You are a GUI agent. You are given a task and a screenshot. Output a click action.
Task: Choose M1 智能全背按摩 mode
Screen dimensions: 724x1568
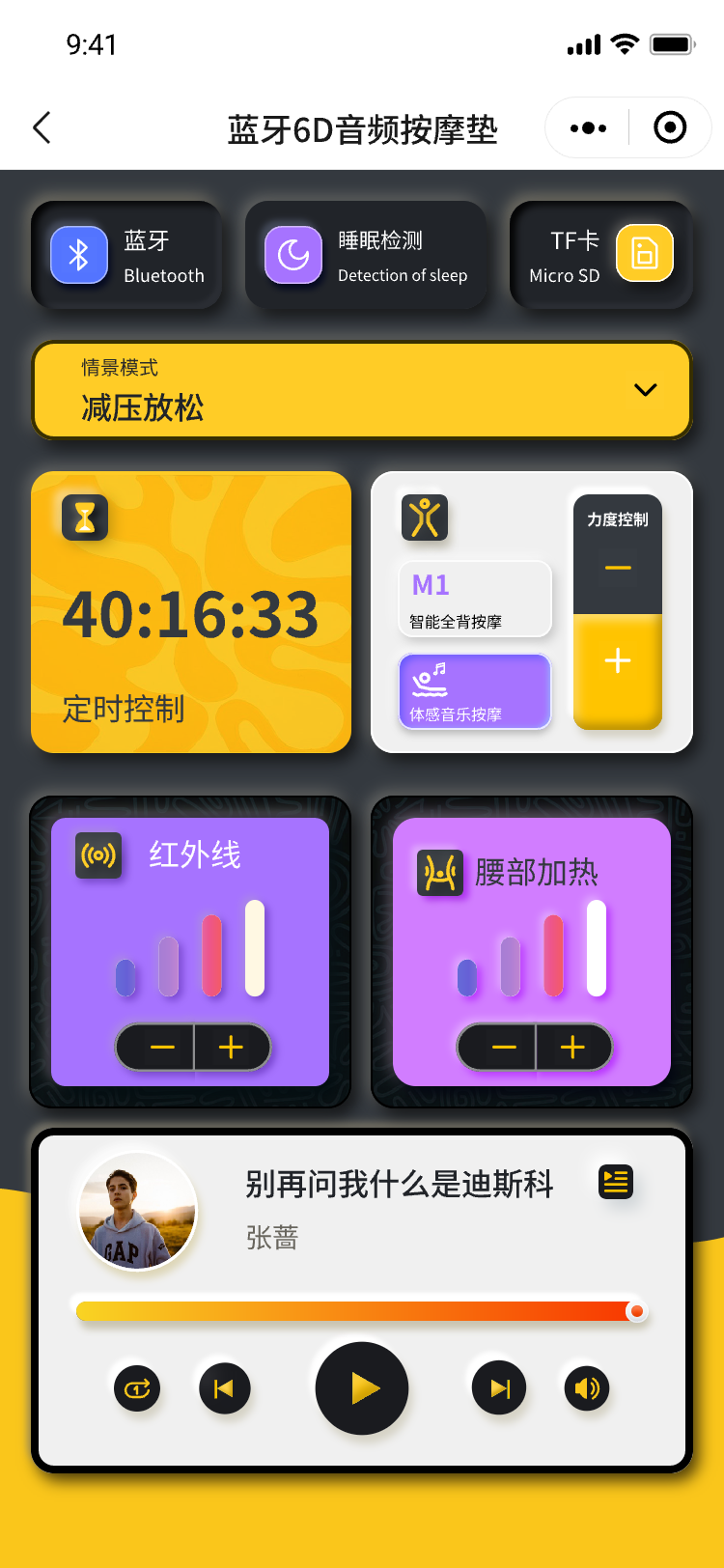point(474,600)
